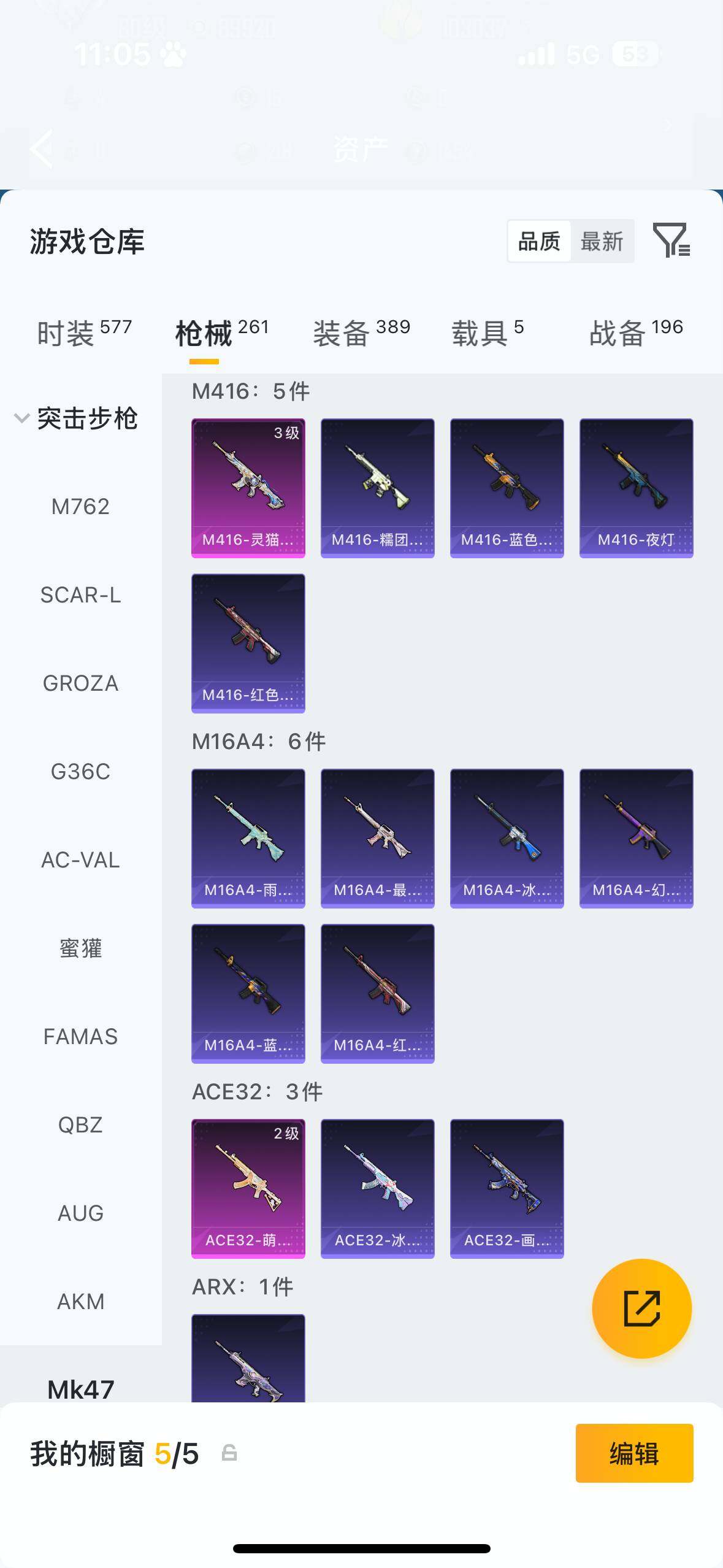
Task: Open the M416-灵猫 level 3 skin
Action: point(248,488)
